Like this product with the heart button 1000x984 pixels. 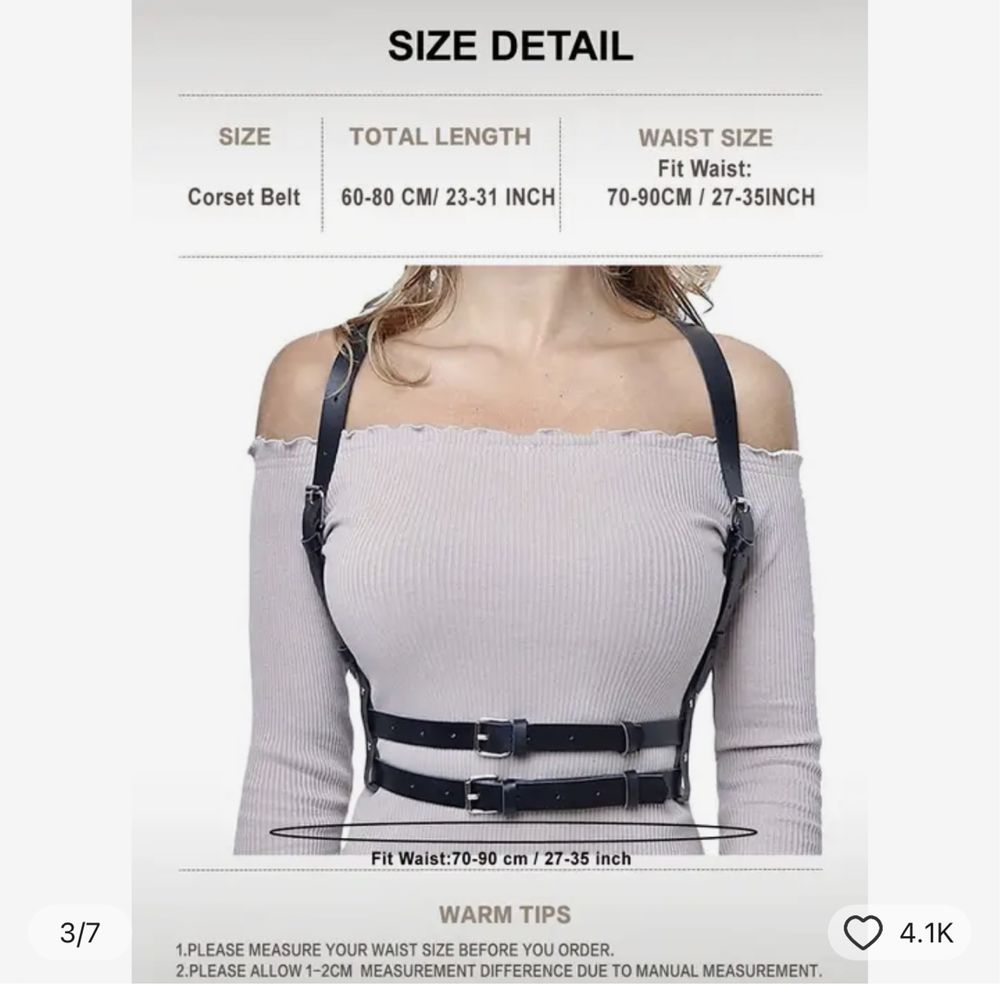point(863,934)
